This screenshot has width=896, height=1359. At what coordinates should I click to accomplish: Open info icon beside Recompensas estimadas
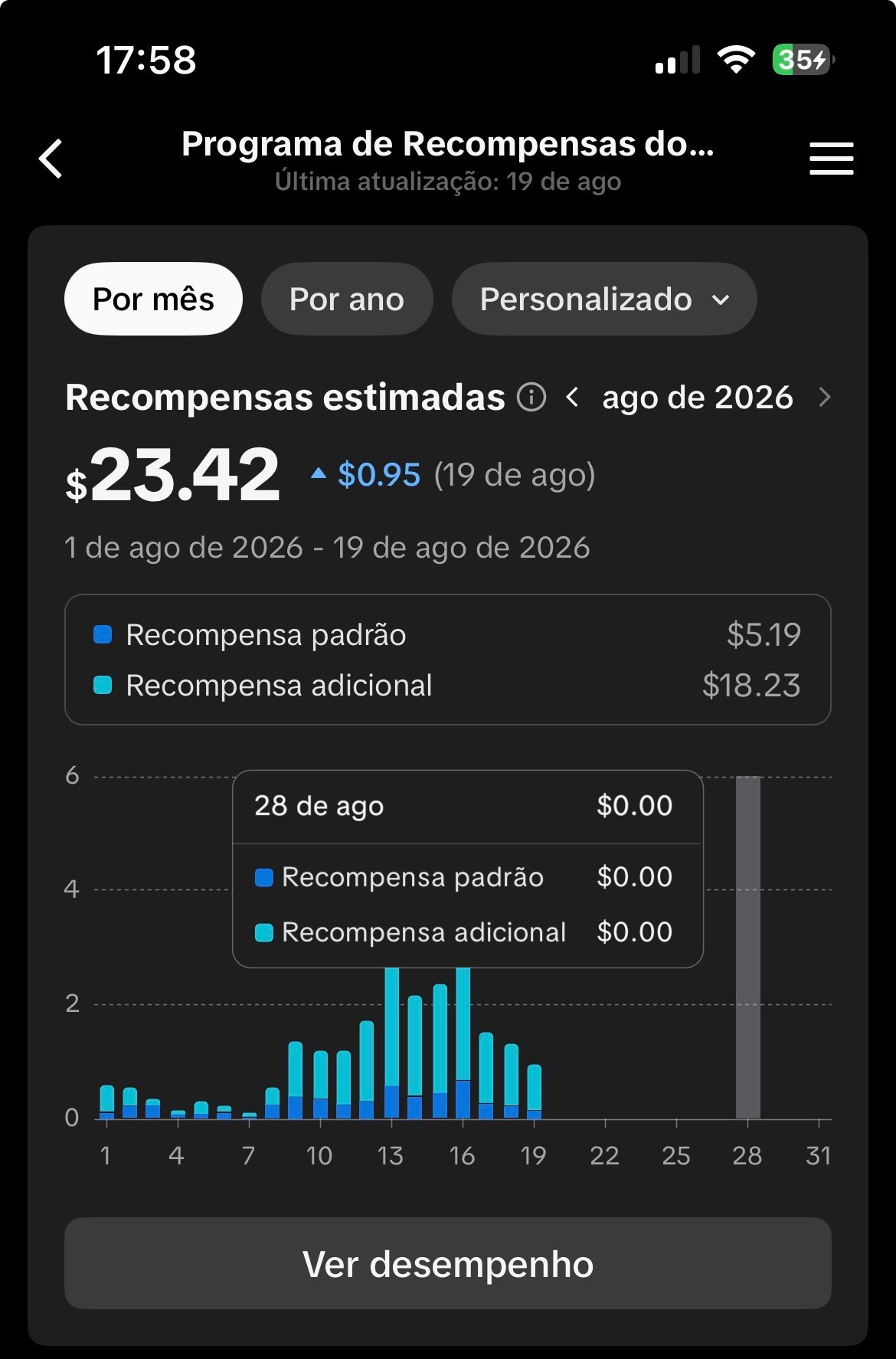point(531,397)
